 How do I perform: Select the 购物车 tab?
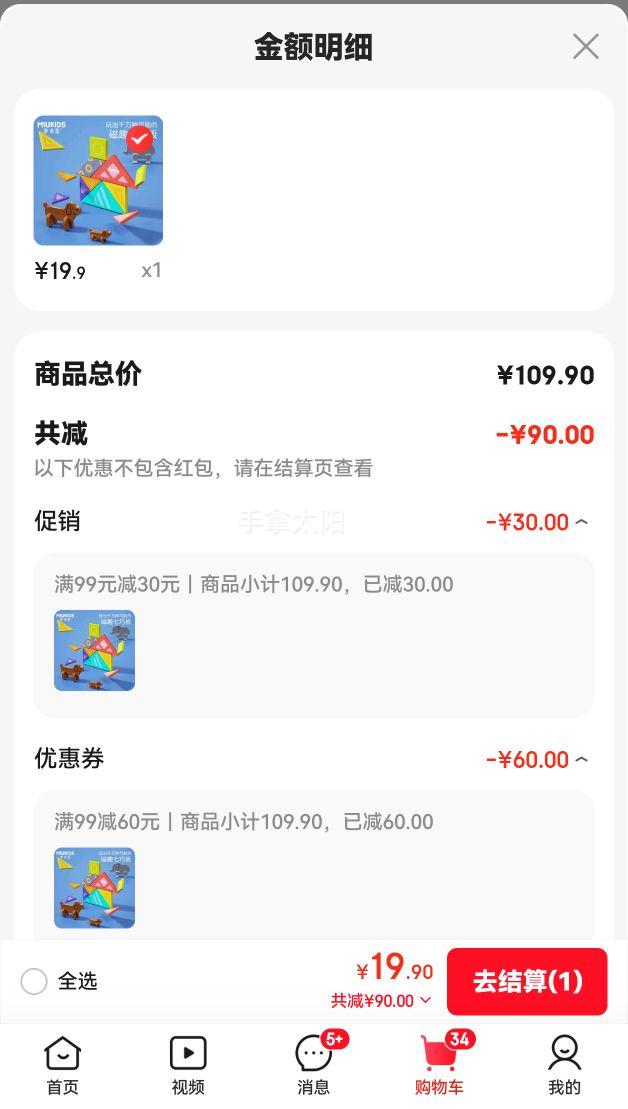(439, 1066)
